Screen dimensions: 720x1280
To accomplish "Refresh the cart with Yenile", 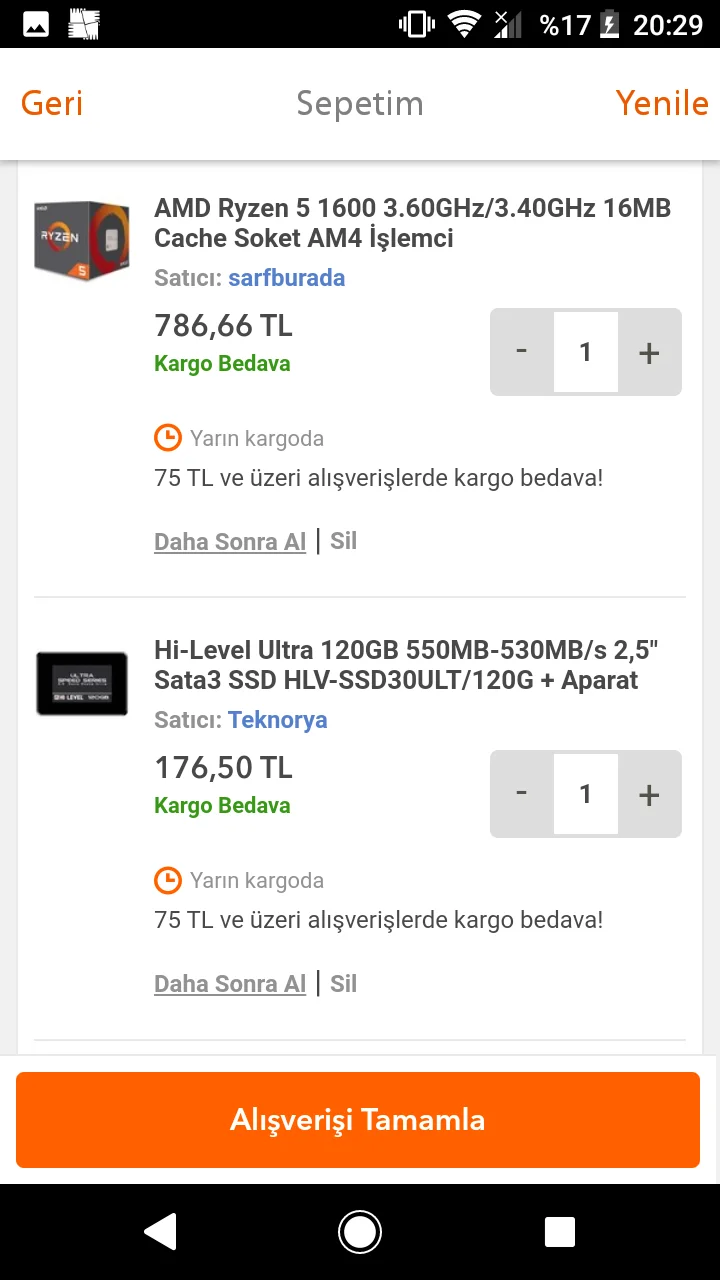I will [x=662, y=103].
